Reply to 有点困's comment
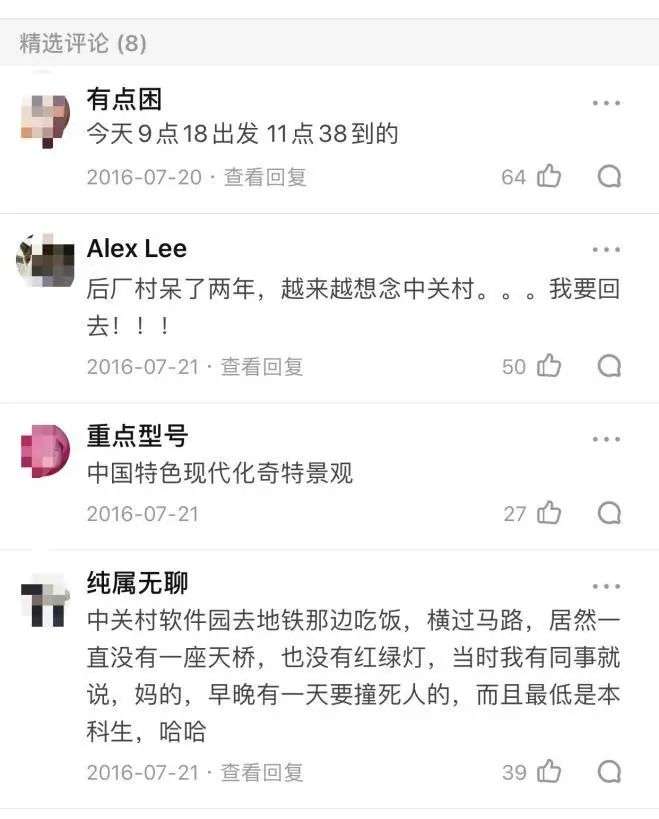 click(609, 177)
